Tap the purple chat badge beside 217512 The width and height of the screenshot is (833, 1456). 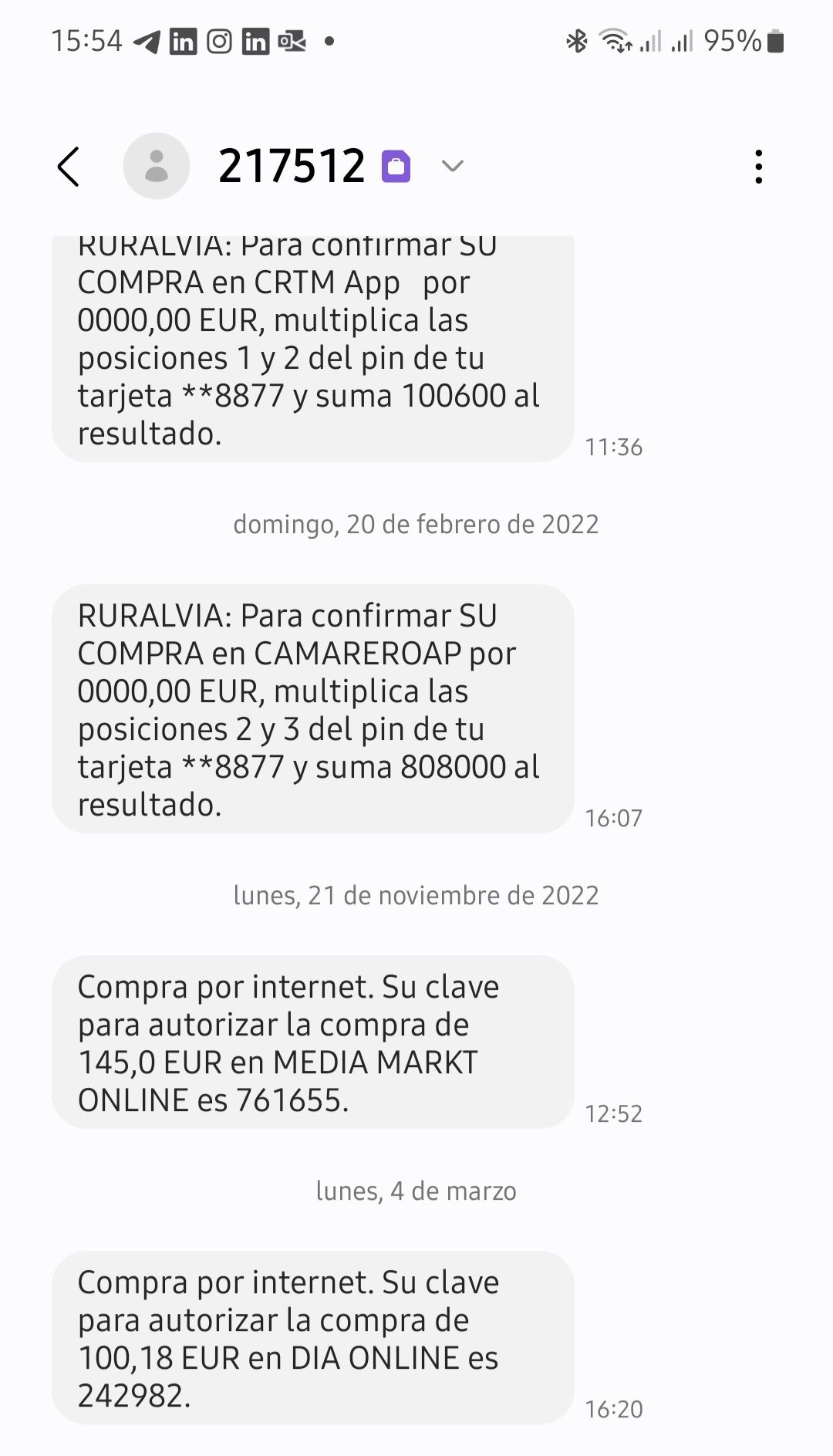click(394, 165)
